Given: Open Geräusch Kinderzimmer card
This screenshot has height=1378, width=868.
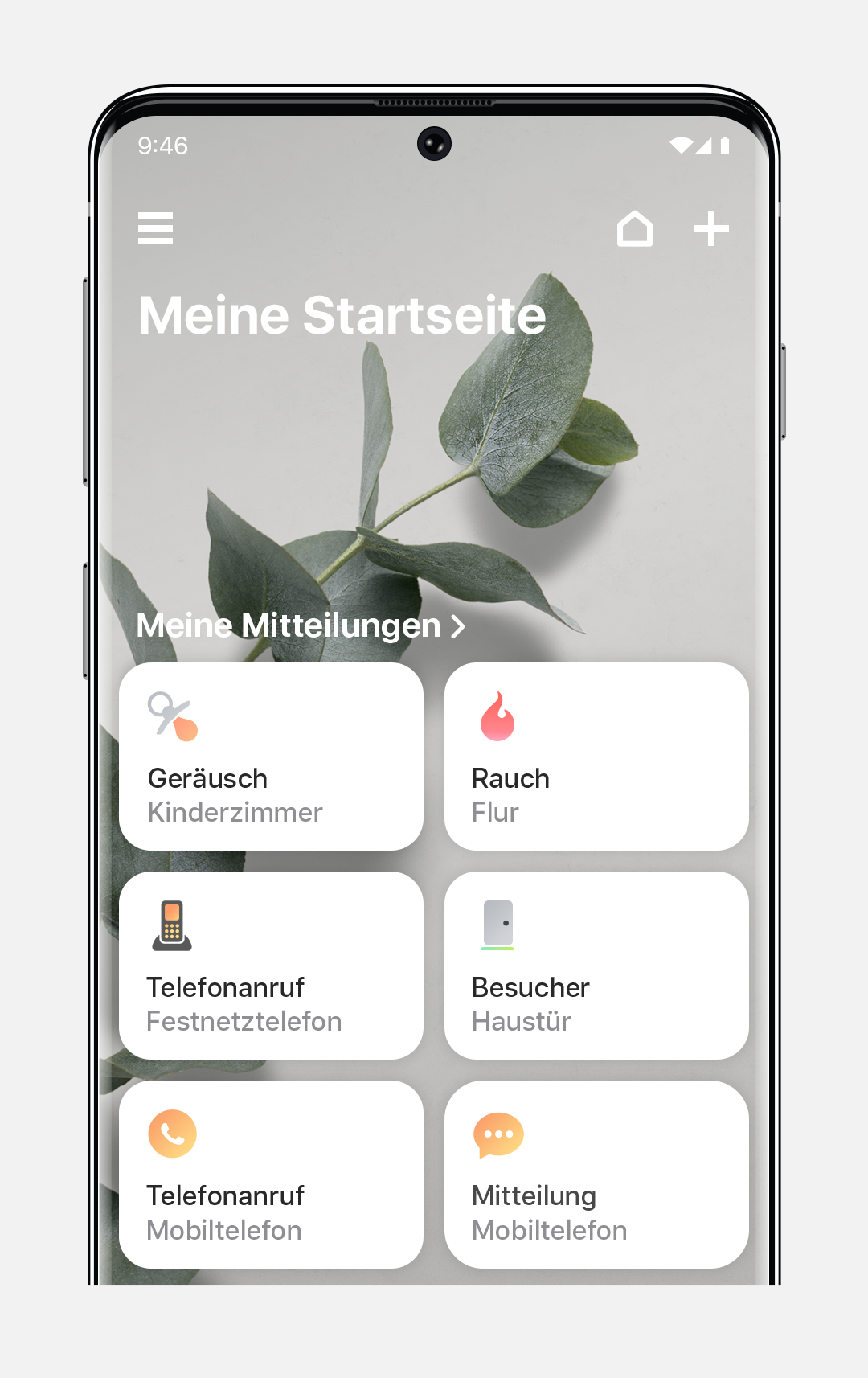Looking at the screenshot, I should pyautogui.click(x=271, y=757).
